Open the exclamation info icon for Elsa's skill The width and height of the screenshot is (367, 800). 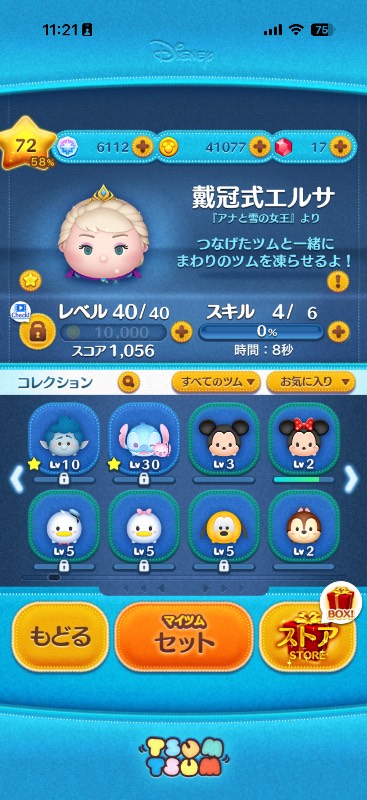click(338, 281)
